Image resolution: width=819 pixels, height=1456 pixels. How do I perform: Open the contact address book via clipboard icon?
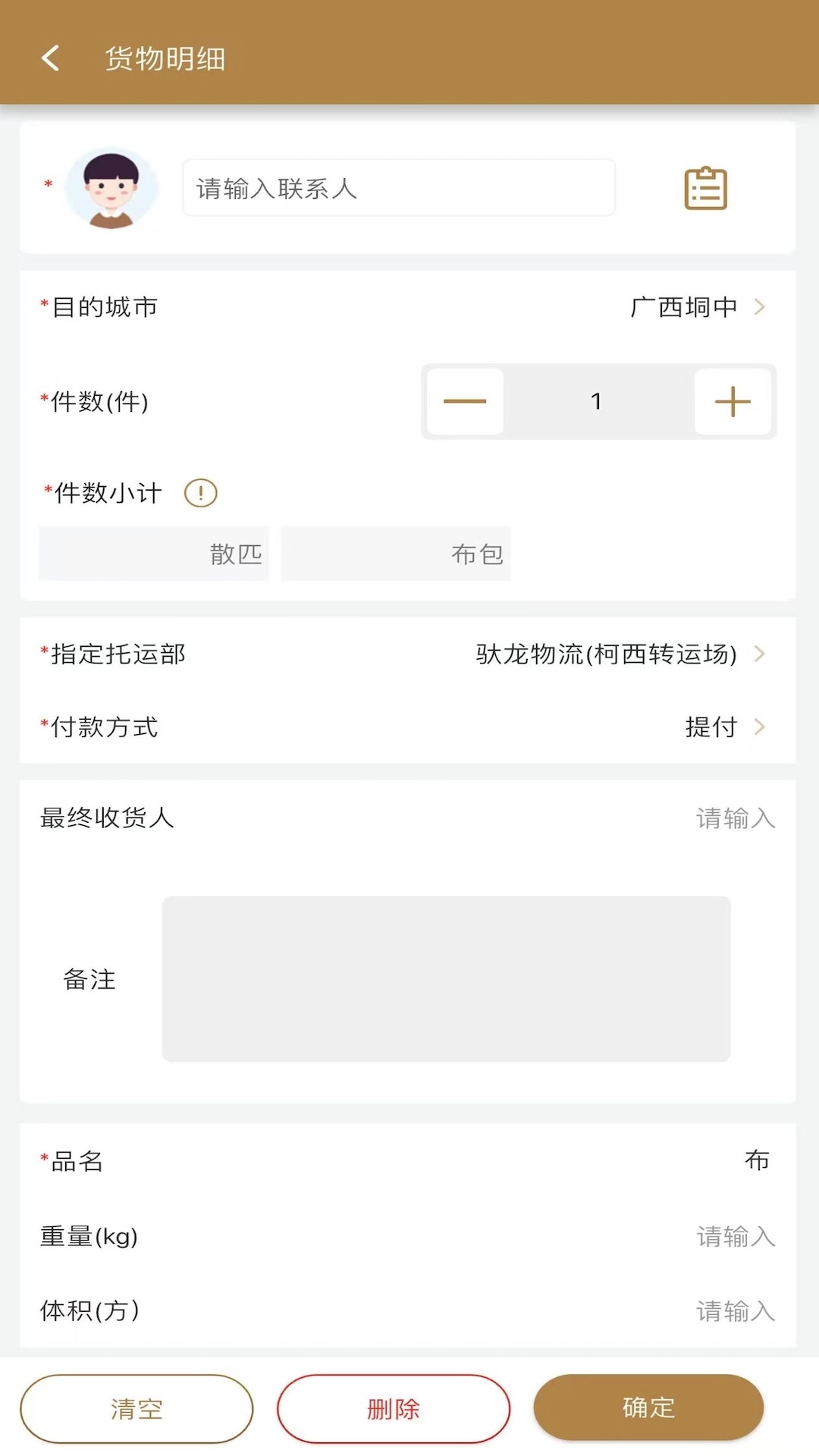click(x=704, y=187)
